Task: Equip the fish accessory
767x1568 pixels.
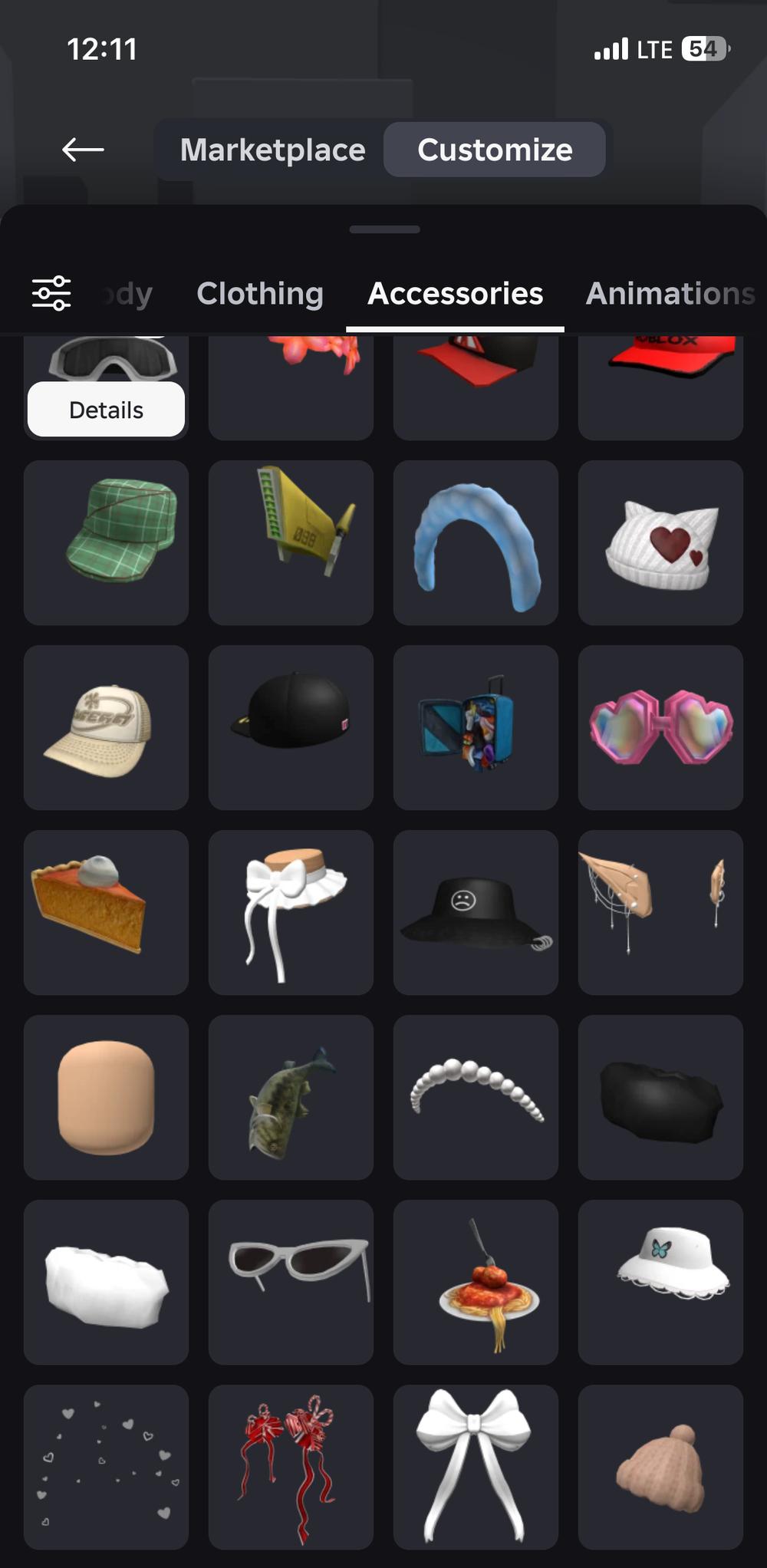Action: (291, 1097)
